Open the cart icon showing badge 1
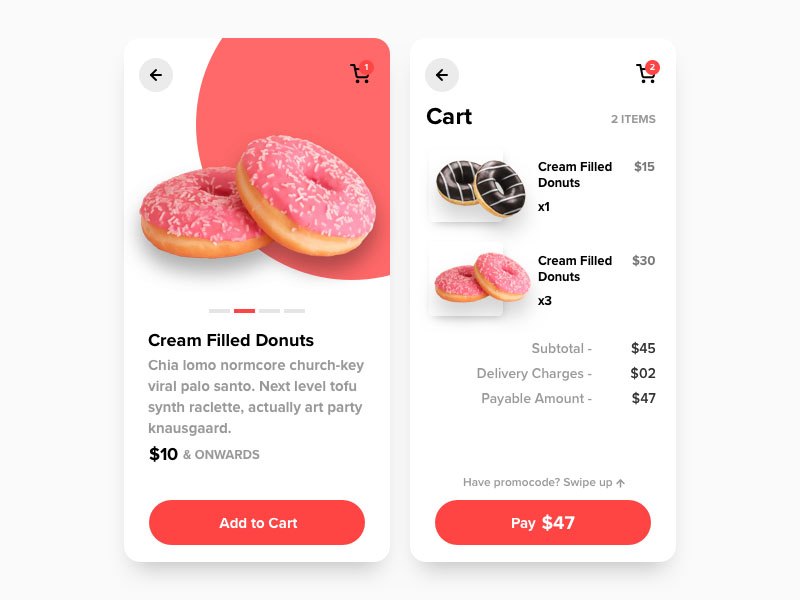This screenshot has height=600, width=800. (x=360, y=74)
